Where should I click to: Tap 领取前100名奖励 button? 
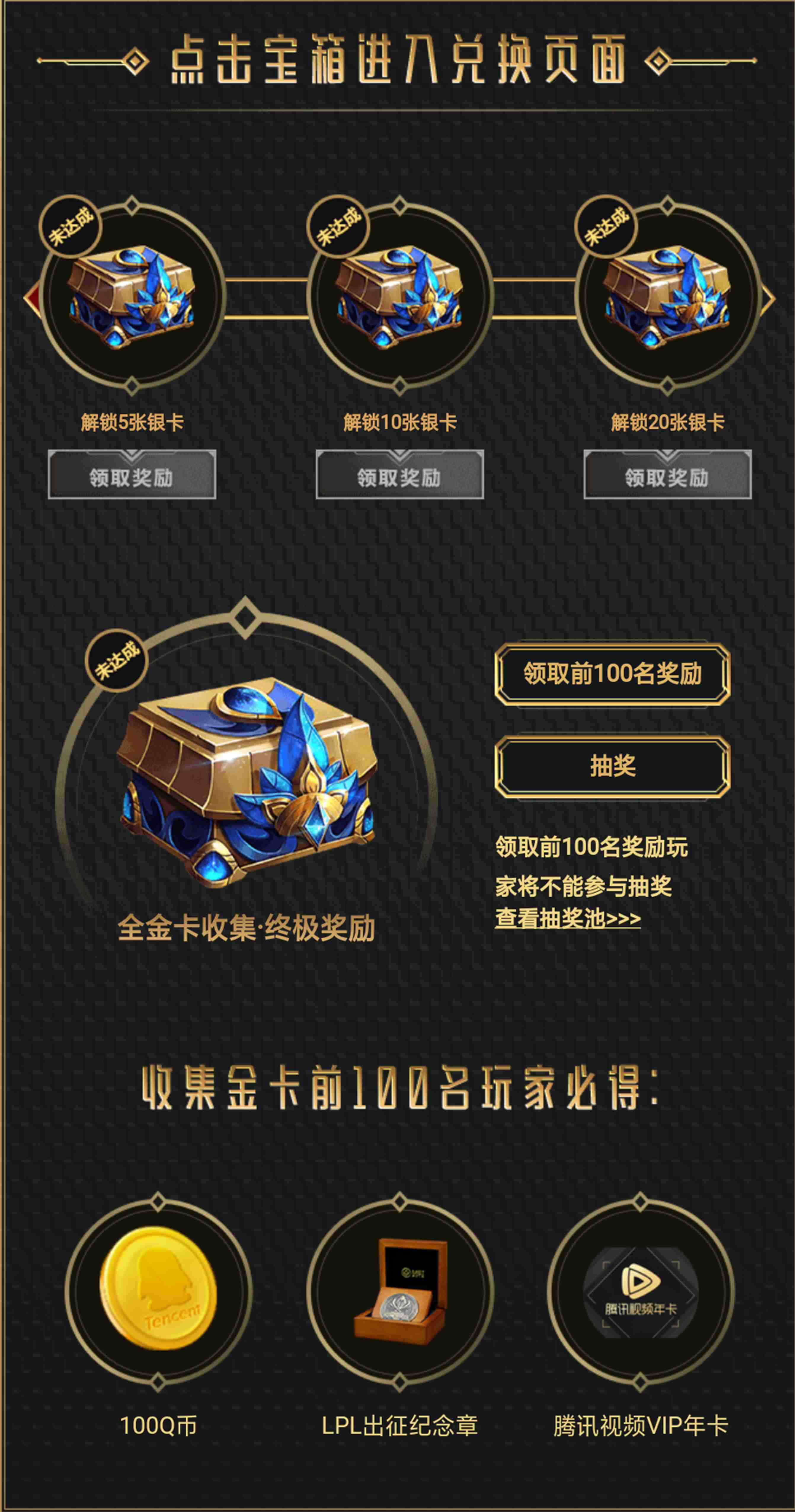pos(612,674)
